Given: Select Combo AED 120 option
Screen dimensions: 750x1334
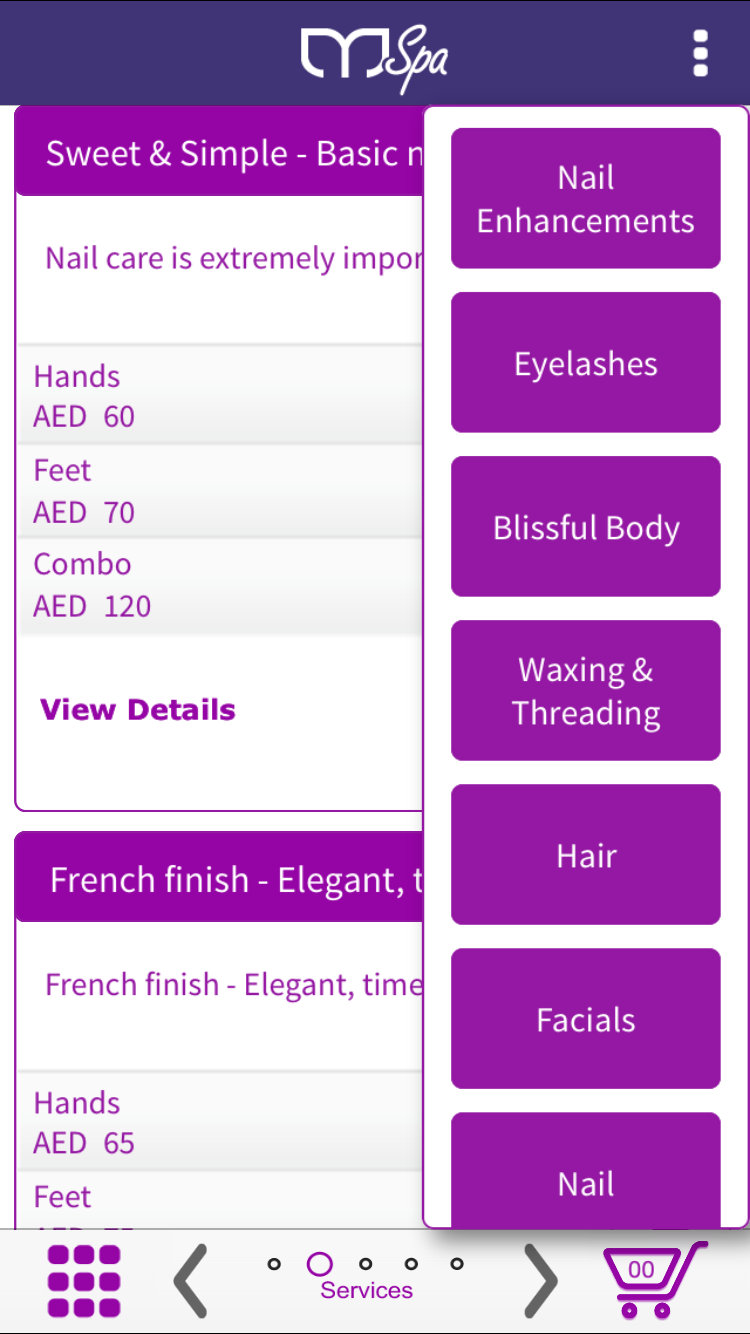Looking at the screenshot, I should pyautogui.click(x=221, y=586).
